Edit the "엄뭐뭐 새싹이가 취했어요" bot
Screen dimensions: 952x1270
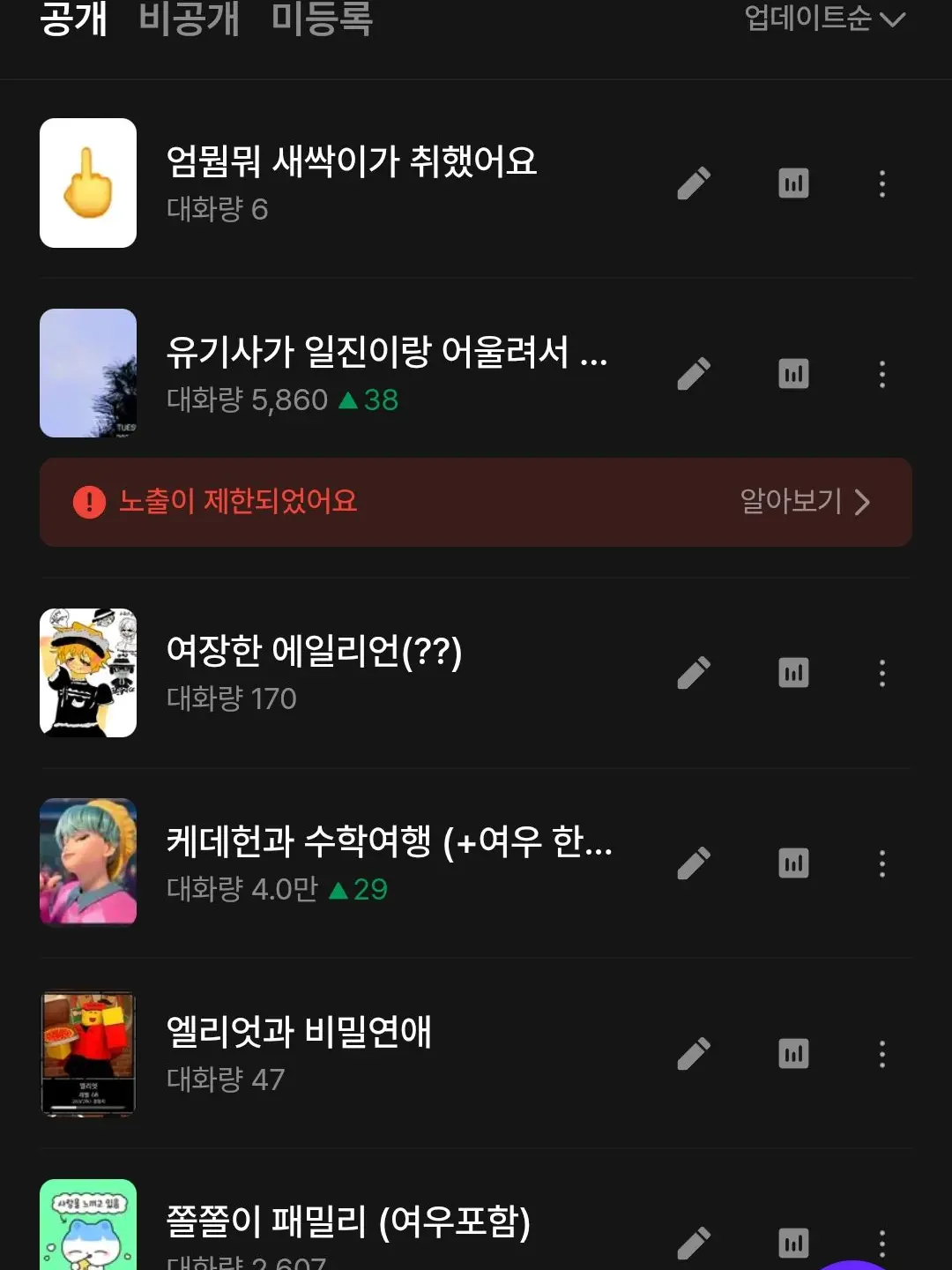click(695, 183)
